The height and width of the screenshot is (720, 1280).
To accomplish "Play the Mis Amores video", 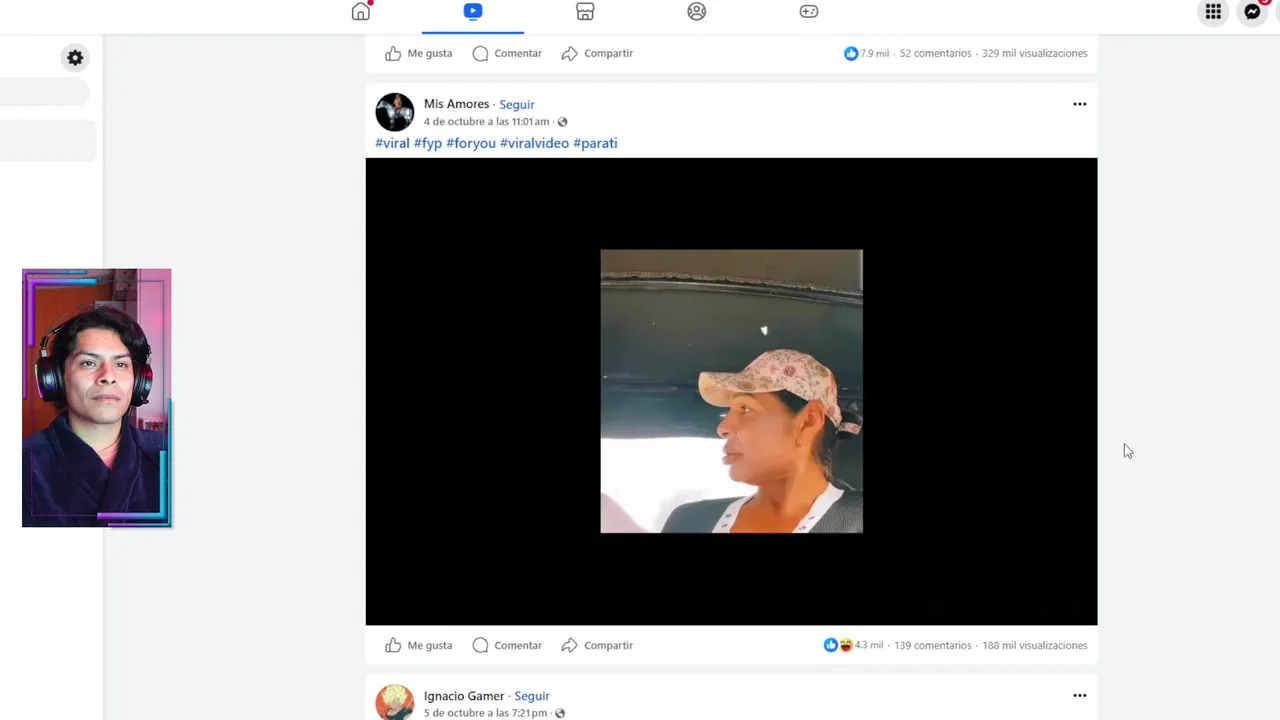I will (x=731, y=391).
